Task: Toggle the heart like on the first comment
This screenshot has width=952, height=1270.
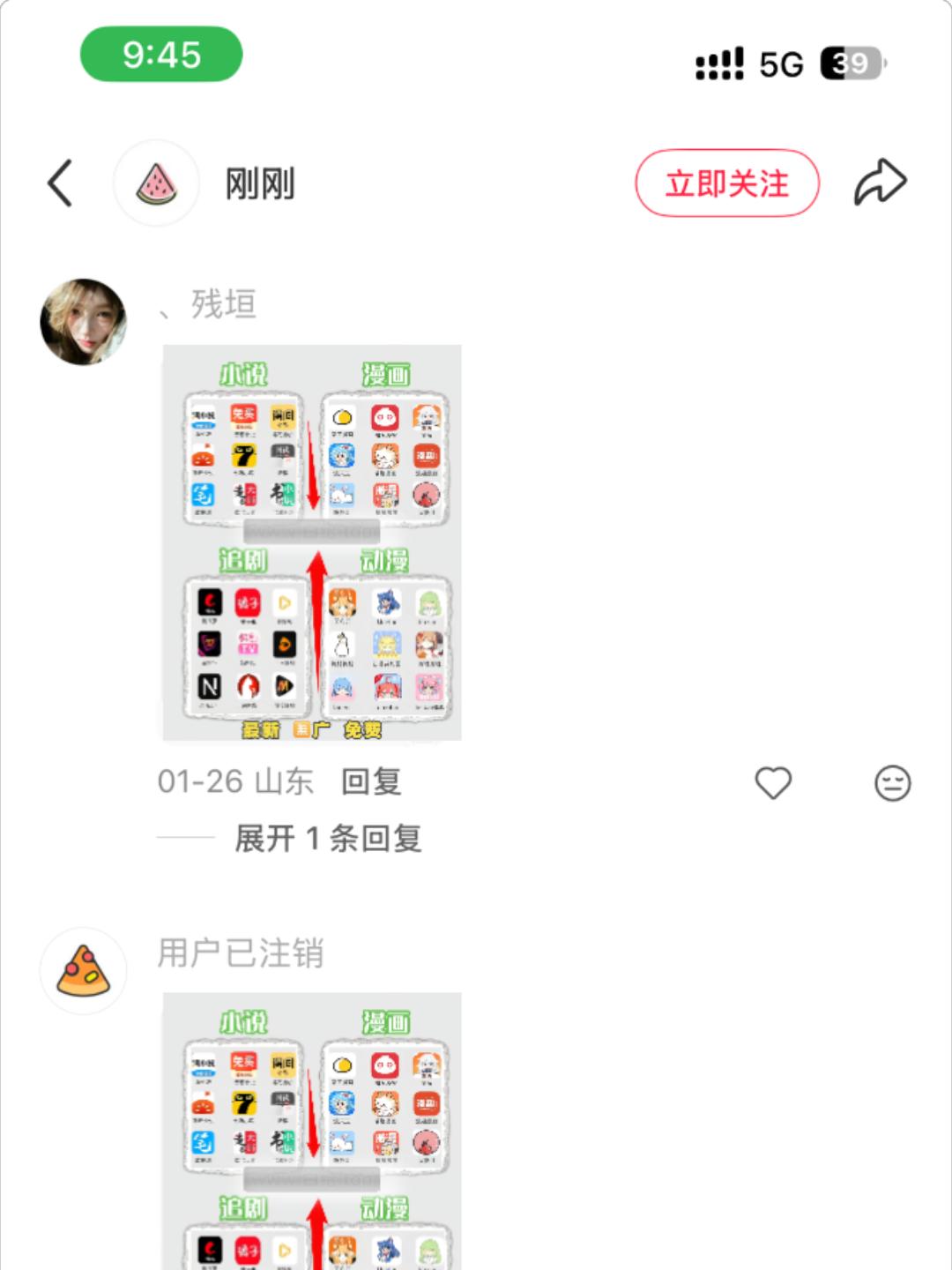Action: point(773,784)
